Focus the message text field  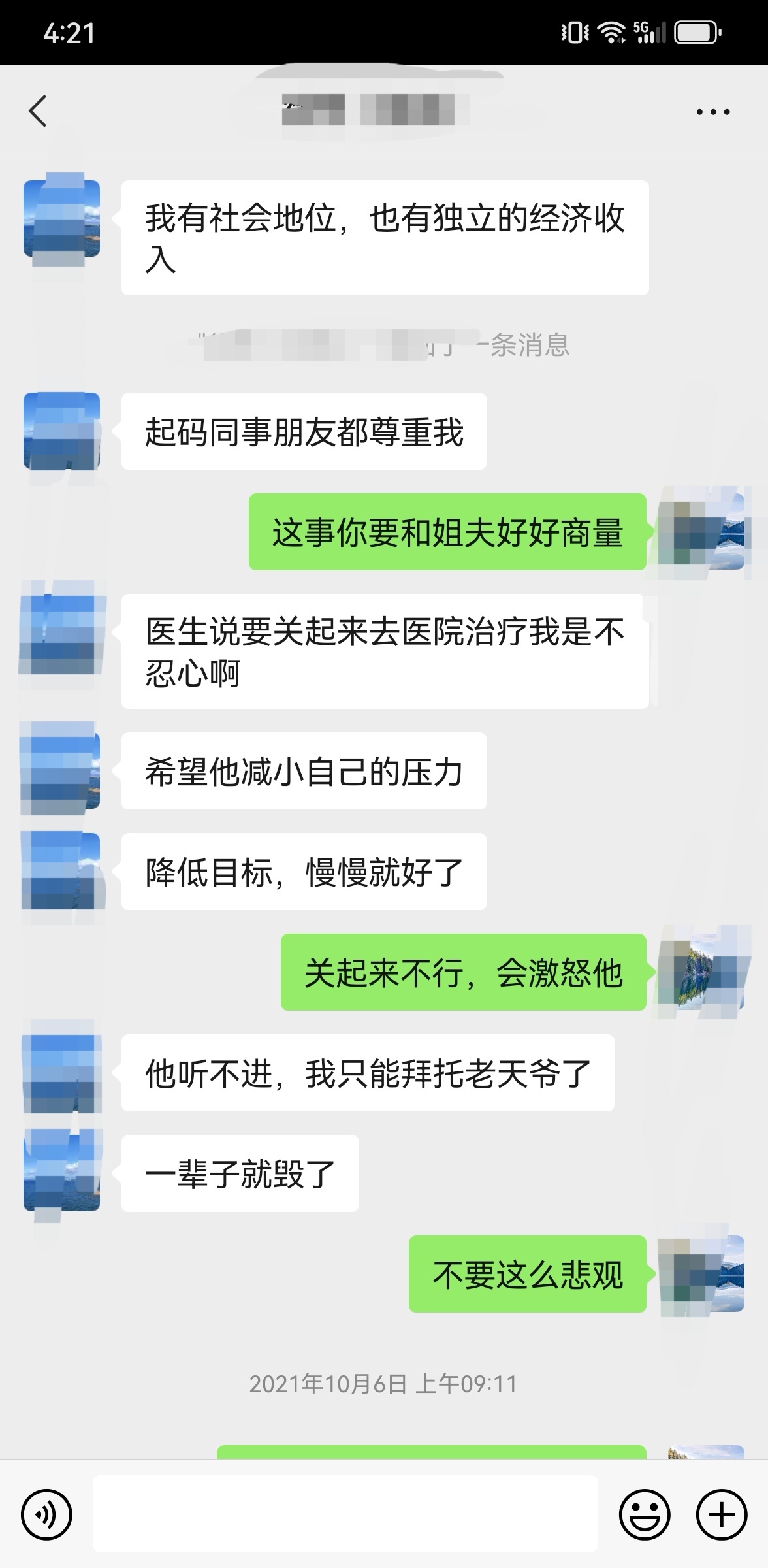[x=345, y=1513]
